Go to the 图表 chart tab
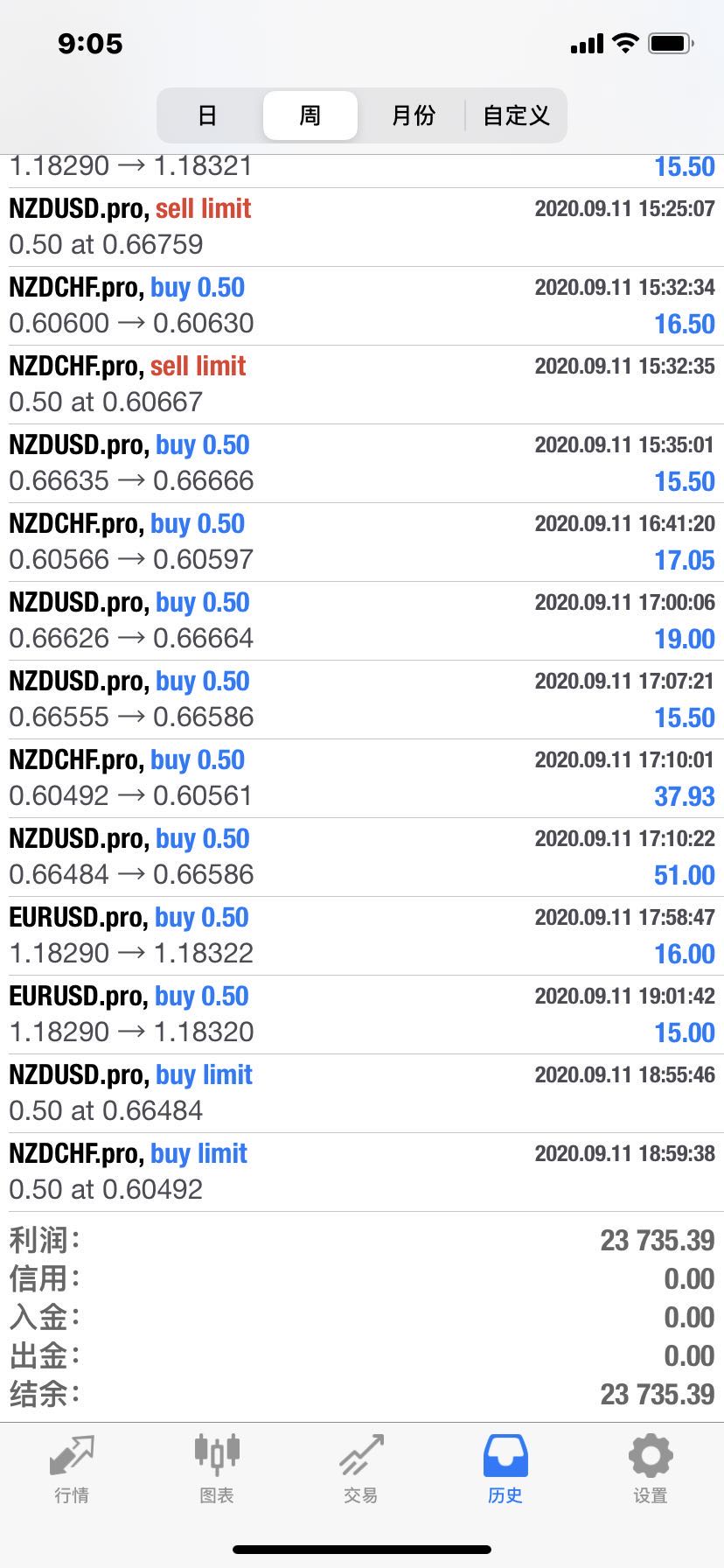This screenshot has width=724, height=1568. click(x=216, y=1470)
